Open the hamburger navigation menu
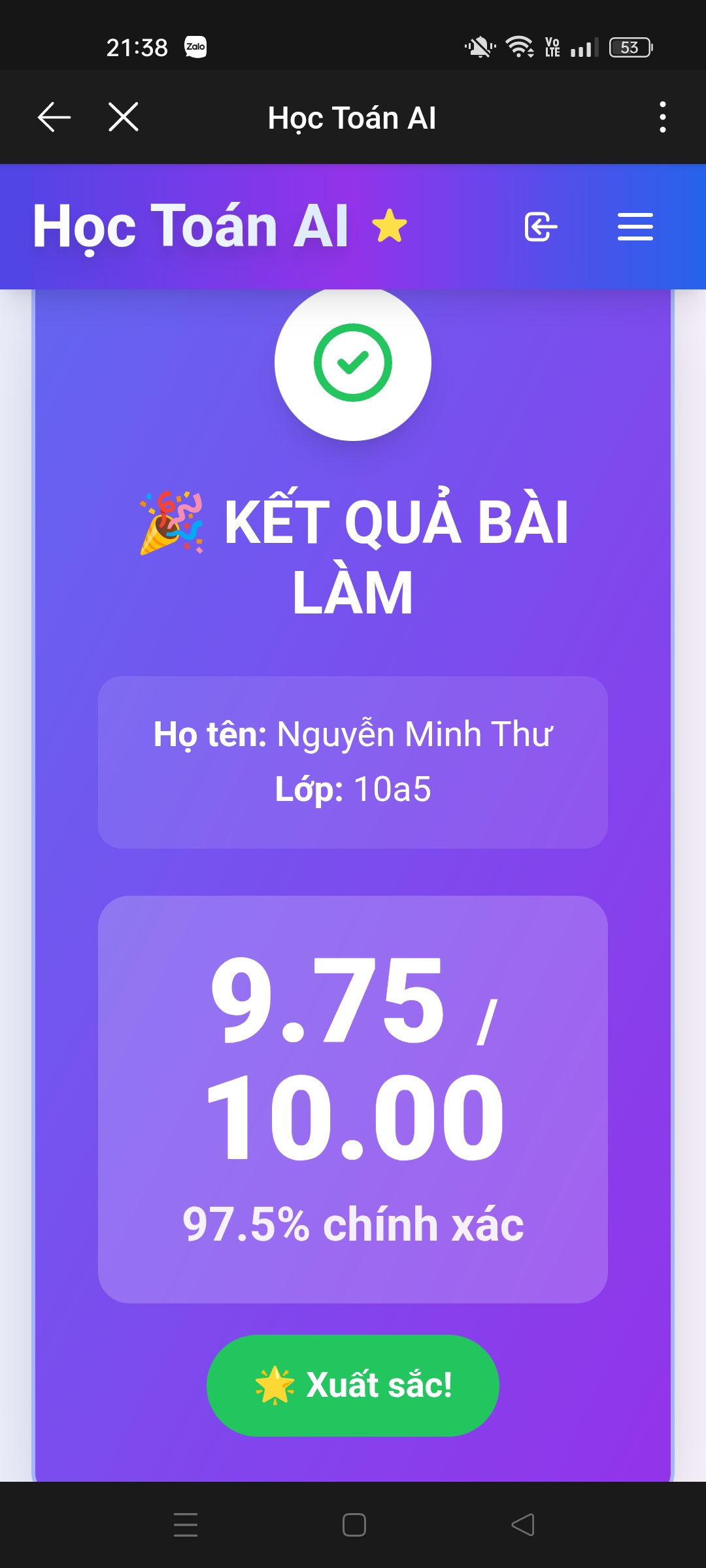 pyautogui.click(x=635, y=227)
